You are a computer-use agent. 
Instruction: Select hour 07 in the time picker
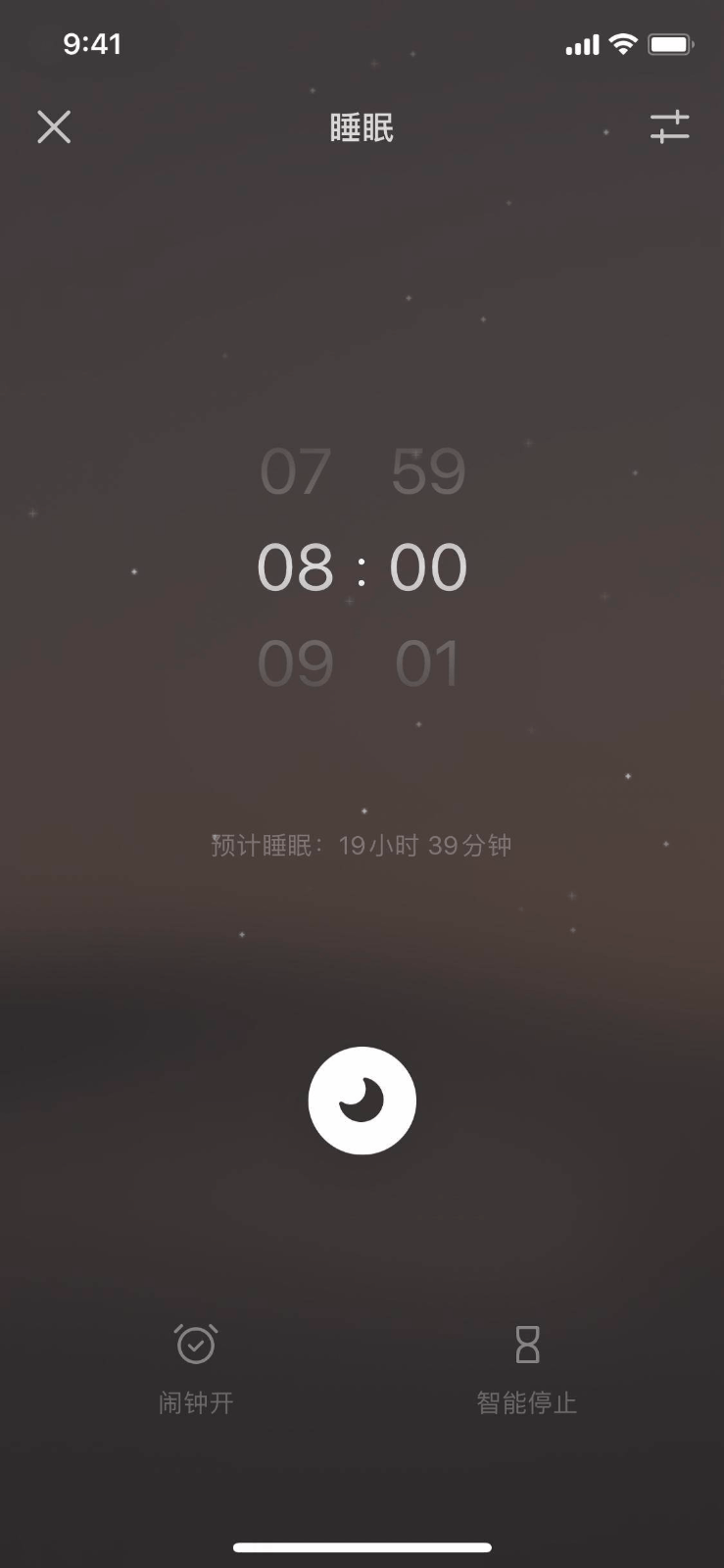click(297, 472)
